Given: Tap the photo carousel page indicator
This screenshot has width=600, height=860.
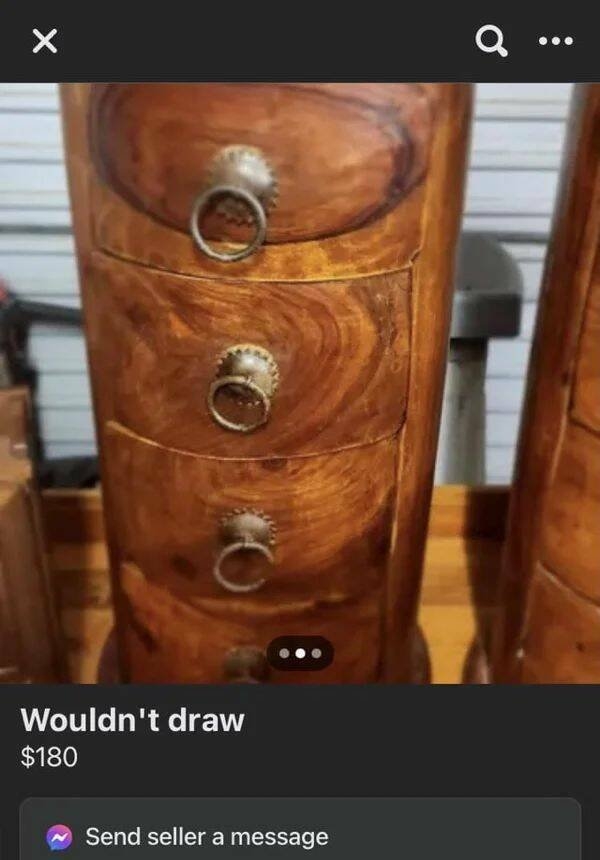Looking at the screenshot, I should coord(300,653).
